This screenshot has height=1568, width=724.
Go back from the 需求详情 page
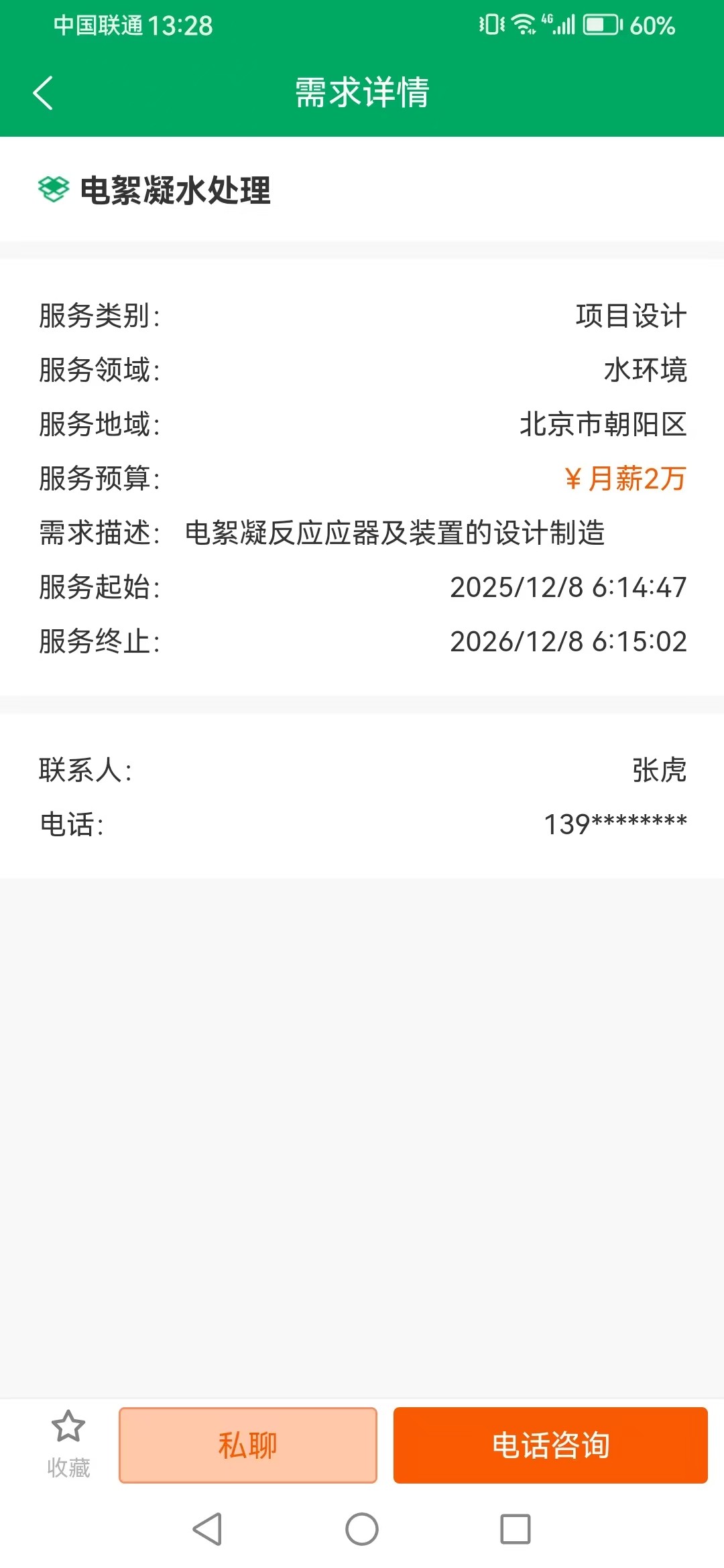[x=43, y=92]
